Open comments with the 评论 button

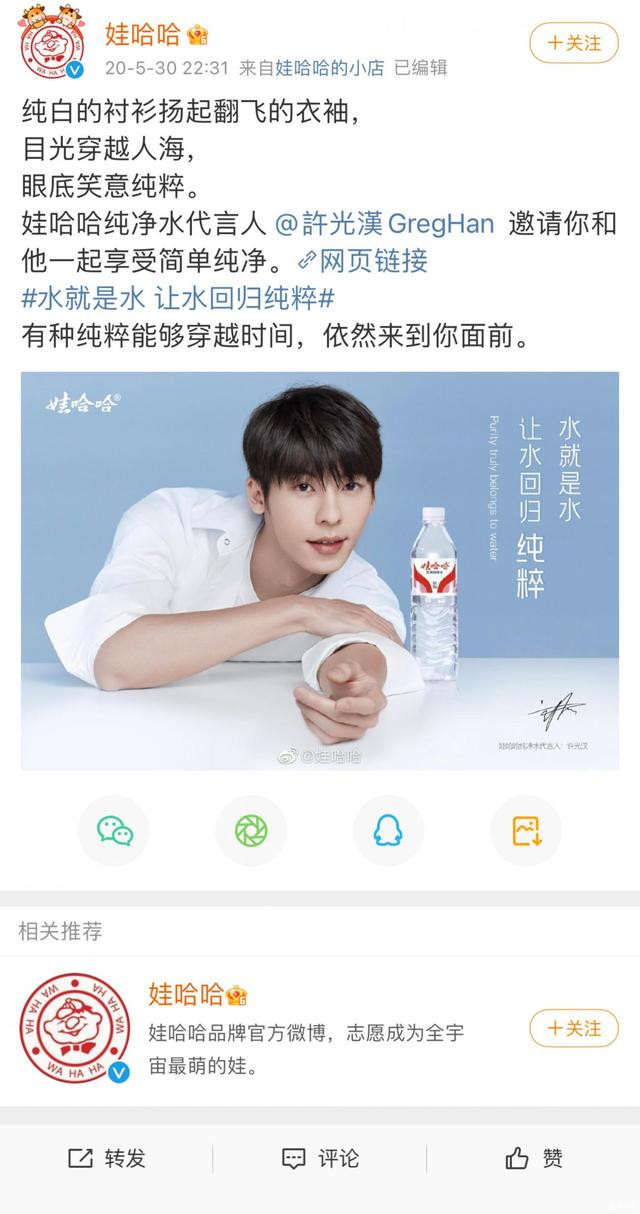click(320, 1158)
